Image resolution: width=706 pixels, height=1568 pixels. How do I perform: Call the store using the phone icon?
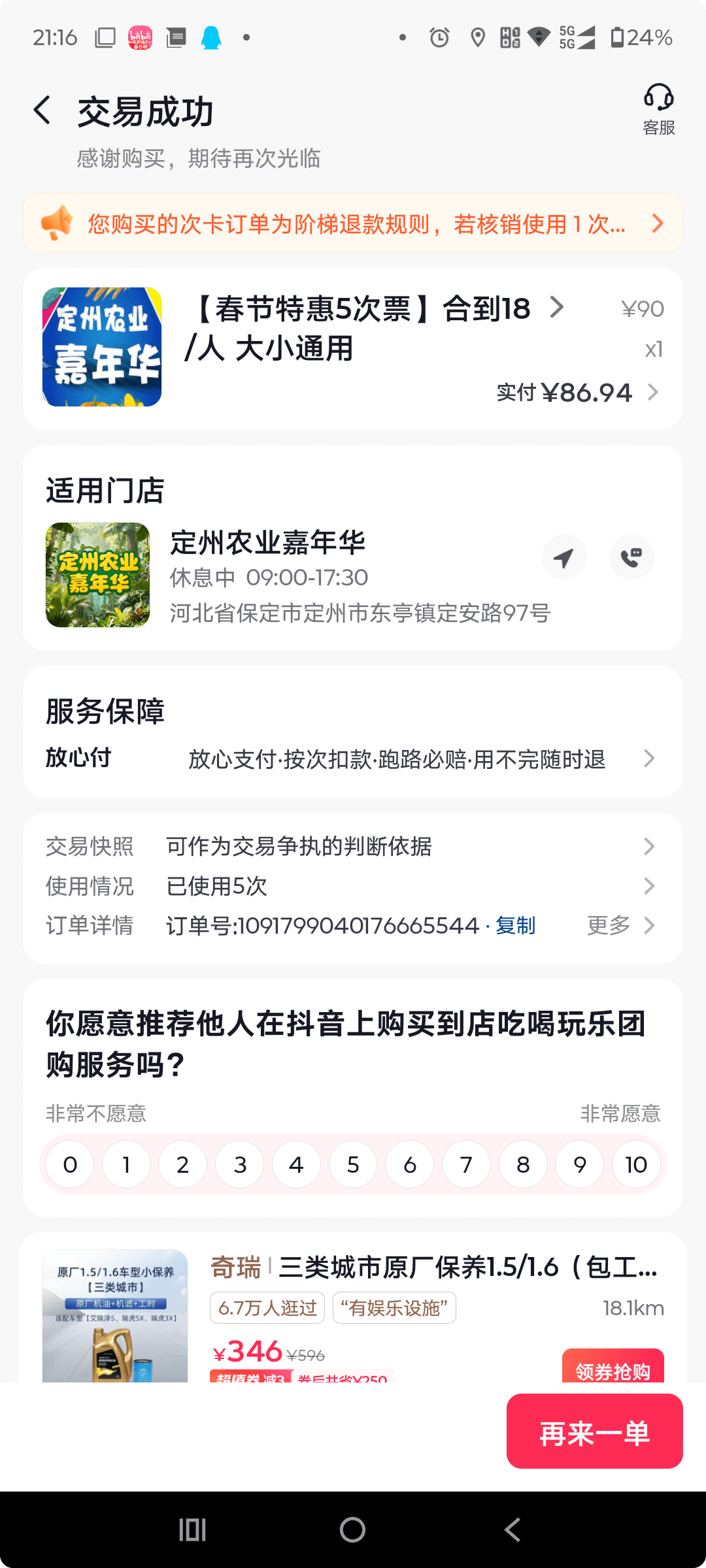click(x=631, y=557)
